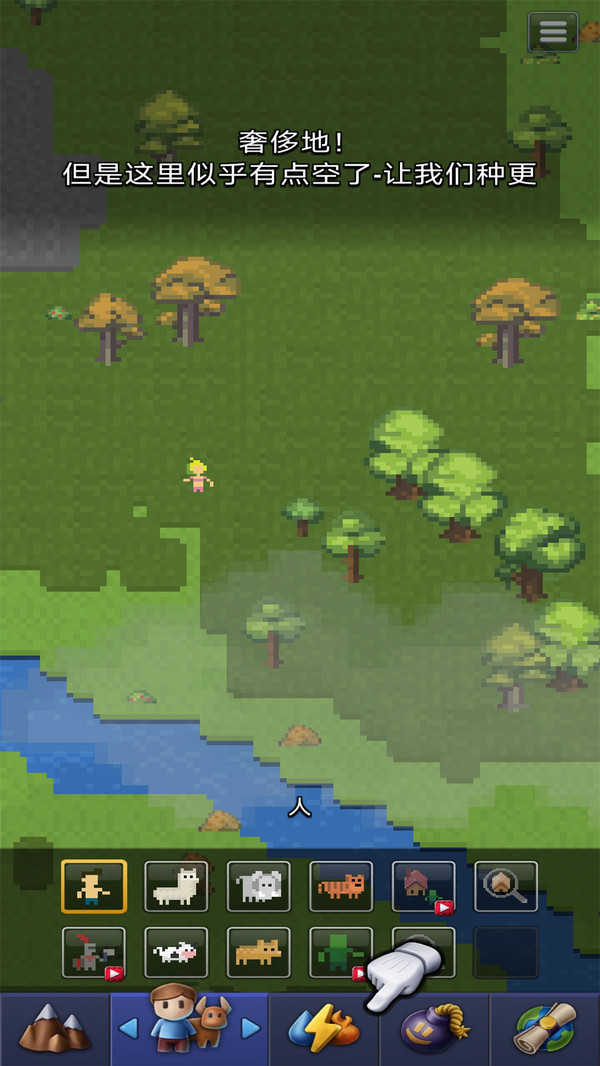The width and height of the screenshot is (600, 1066).
Task: Switch to the bomb destruction tab
Action: 434,1030
